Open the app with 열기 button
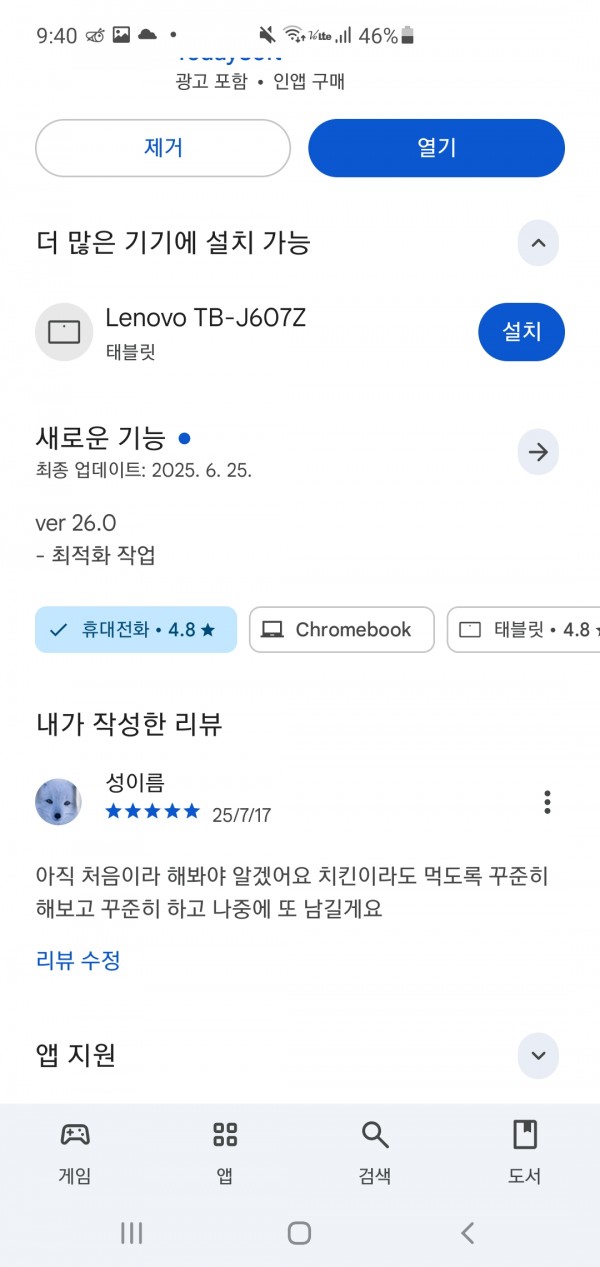Screen dimensions: 600x1267 coord(436,148)
